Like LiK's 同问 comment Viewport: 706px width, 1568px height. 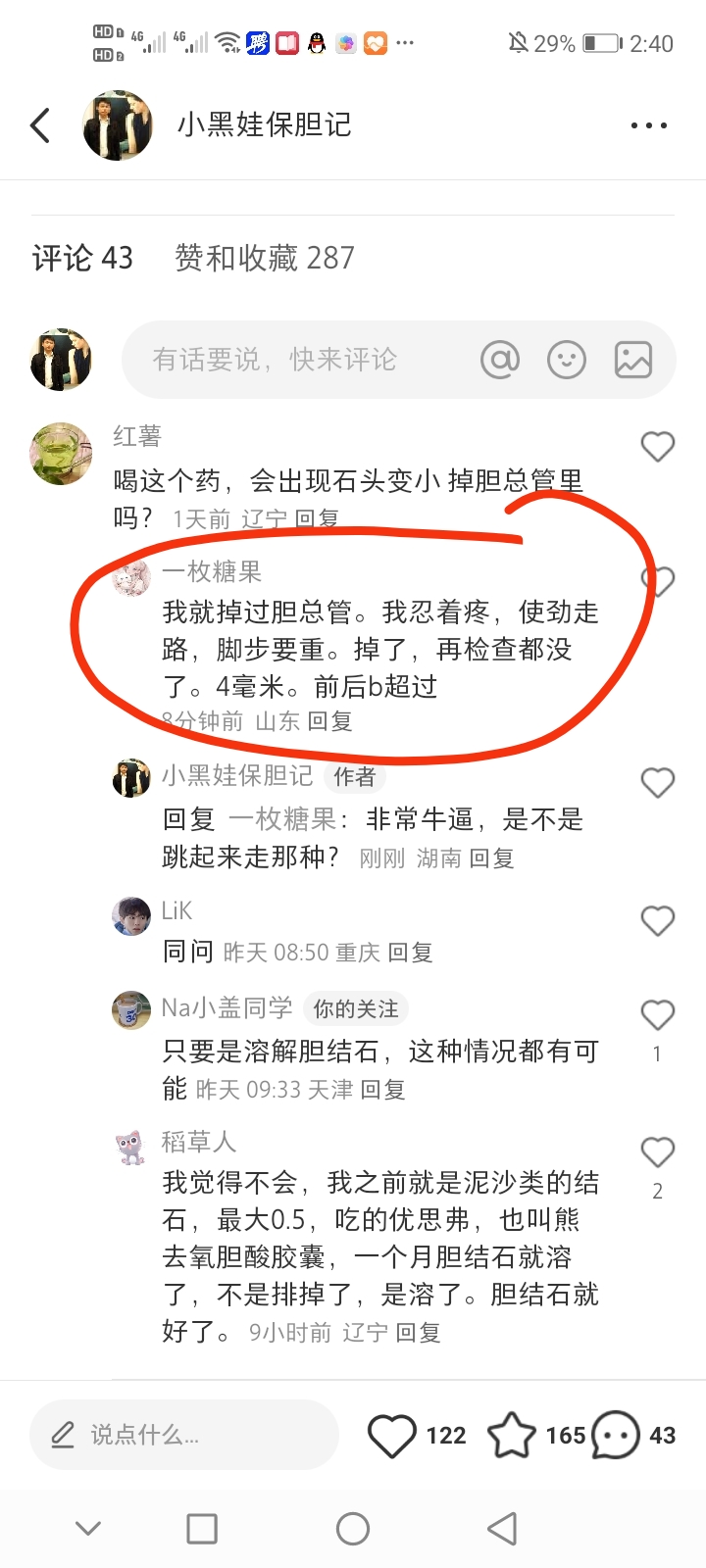(x=657, y=921)
